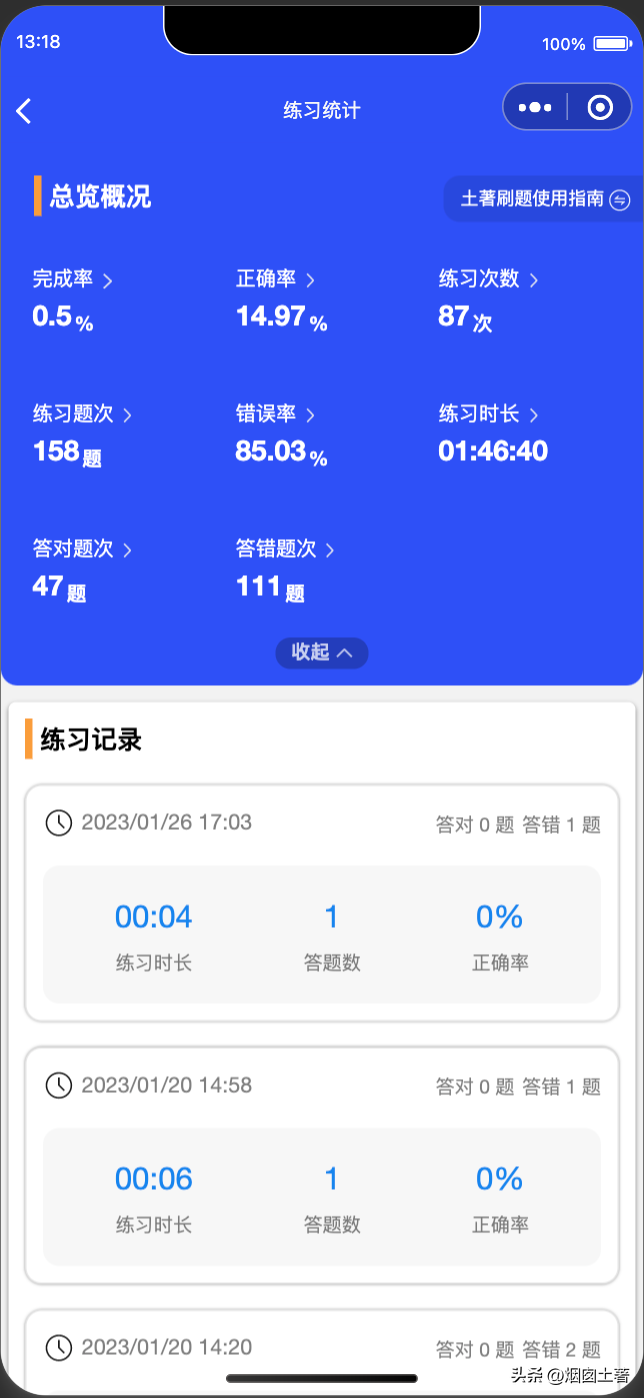The image size is (644, 1398).
Task: Open 练习时长 details
Action: 489,414
